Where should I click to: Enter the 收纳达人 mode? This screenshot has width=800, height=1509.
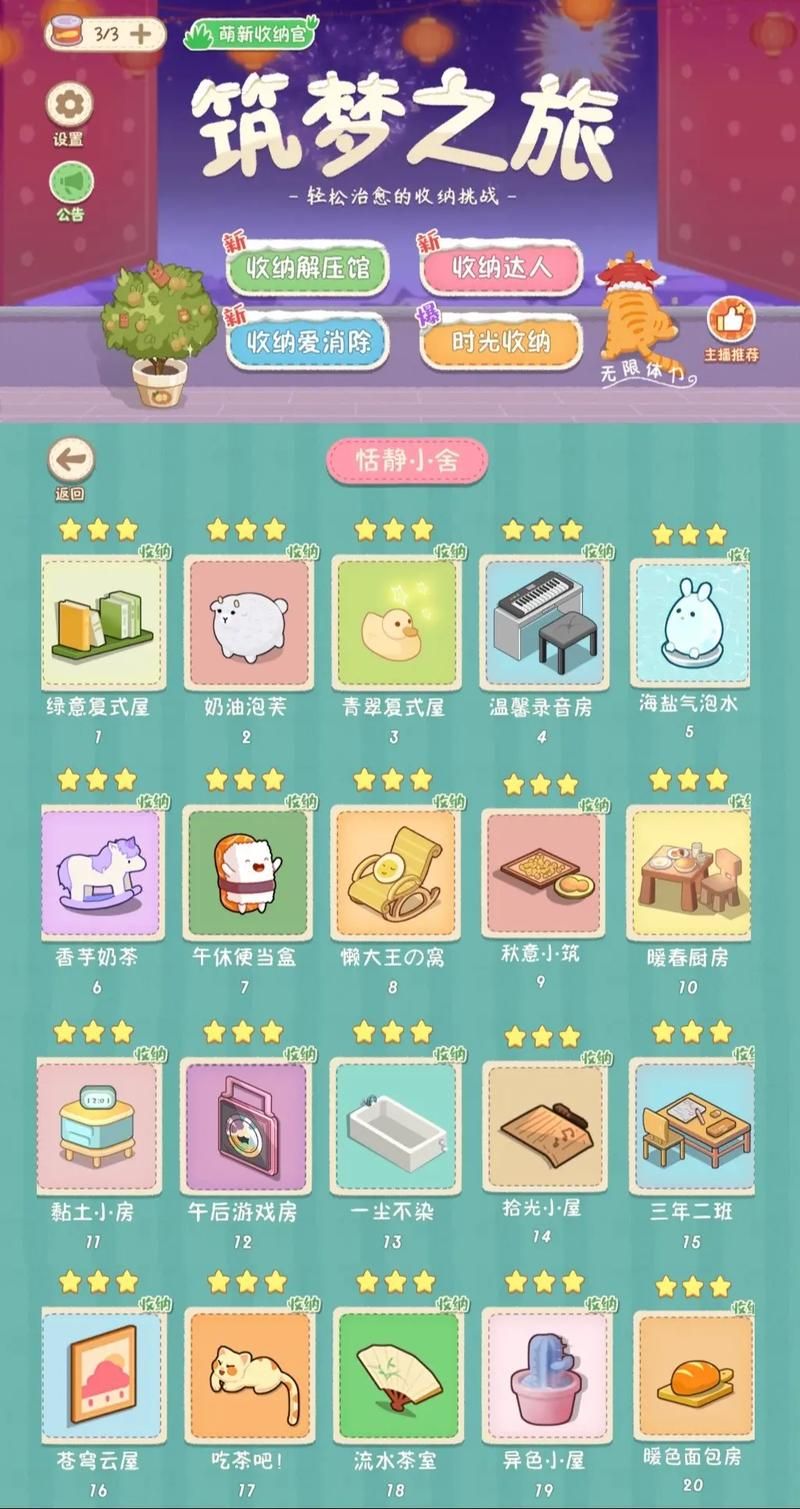click(501, 267)
